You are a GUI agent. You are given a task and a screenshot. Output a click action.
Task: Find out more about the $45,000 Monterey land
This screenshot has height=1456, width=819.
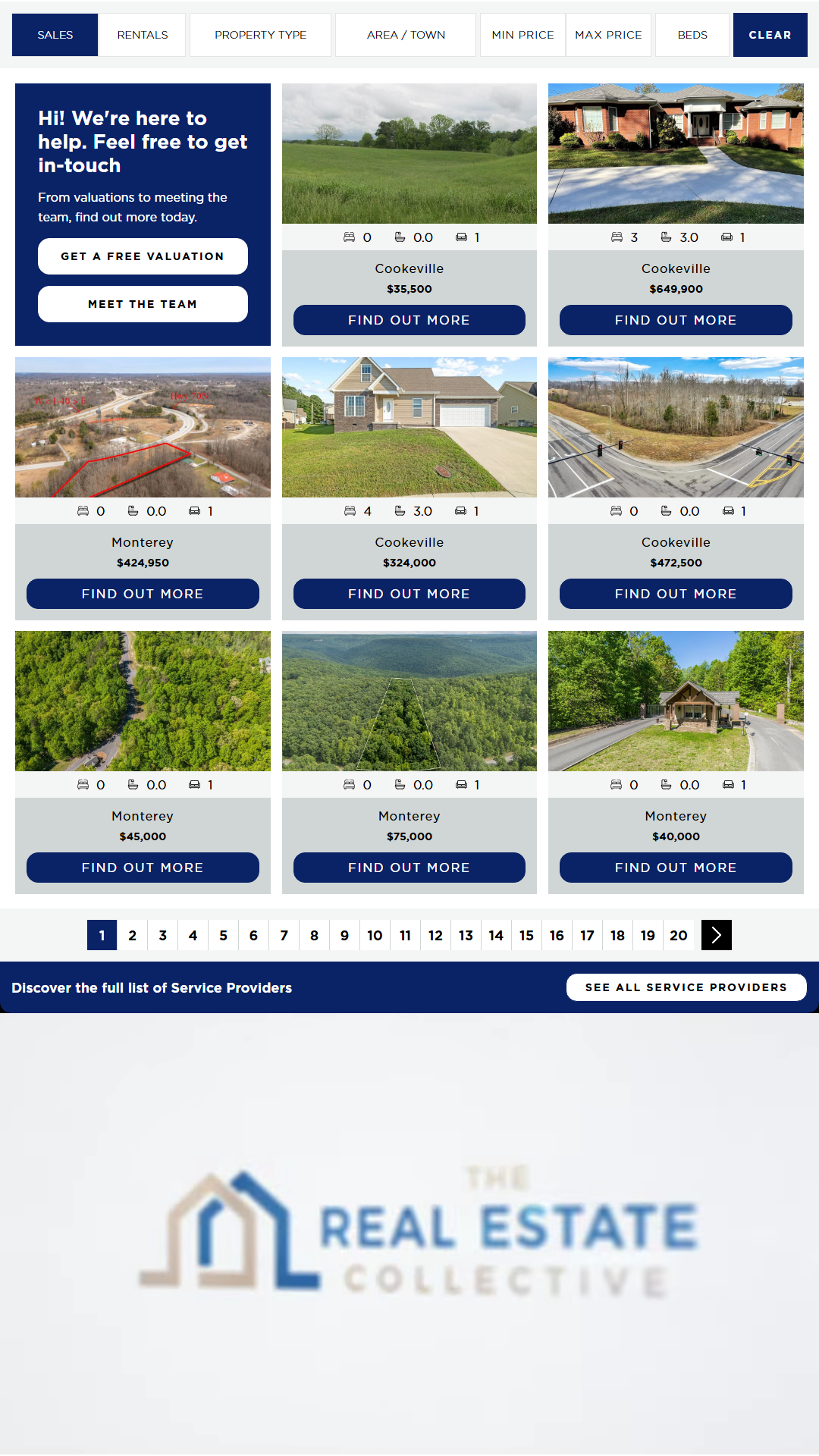pyautogui.click(x=143, y=868)
